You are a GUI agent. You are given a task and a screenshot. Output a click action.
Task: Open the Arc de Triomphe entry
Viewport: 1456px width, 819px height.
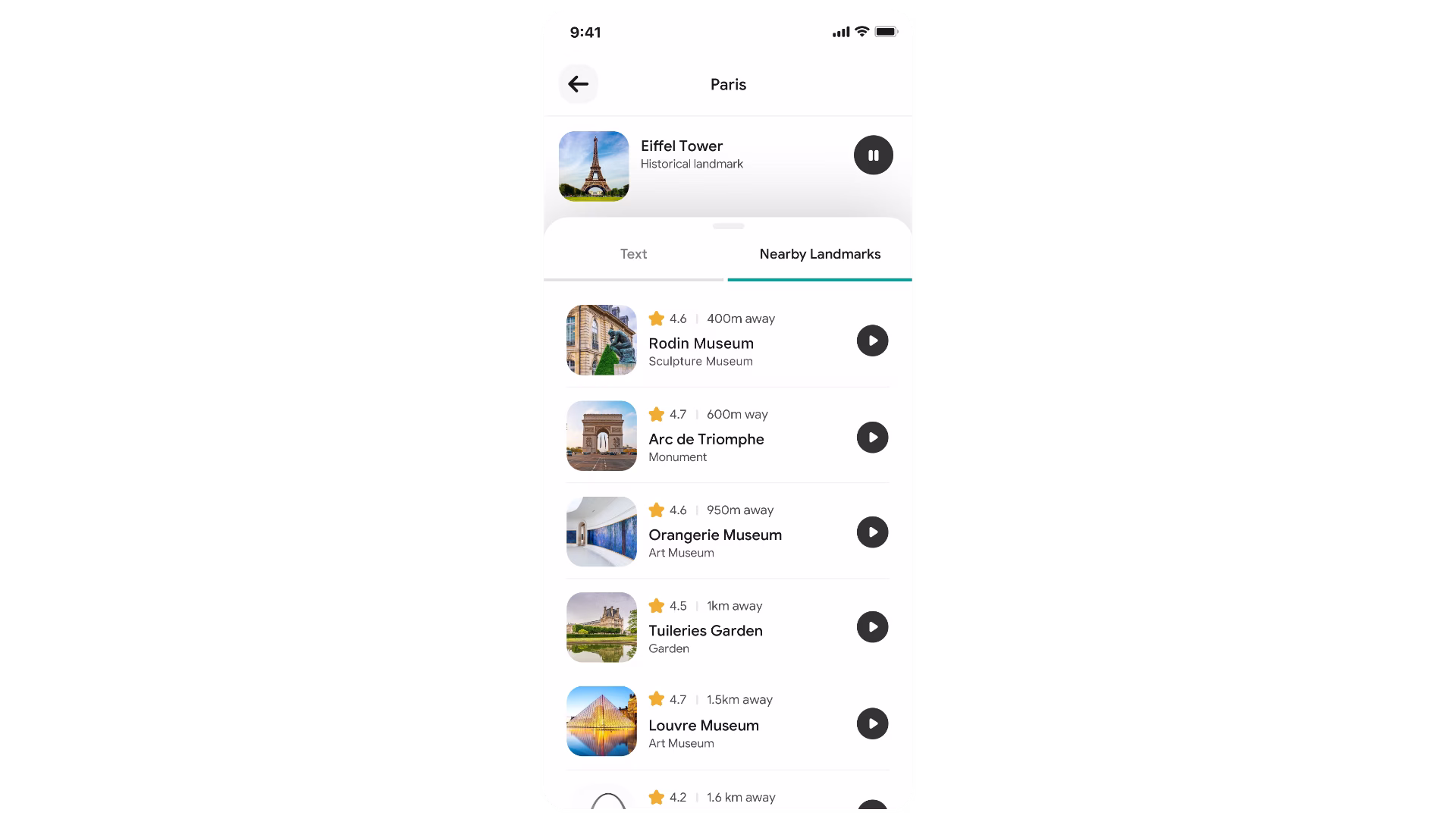(705, 439)
